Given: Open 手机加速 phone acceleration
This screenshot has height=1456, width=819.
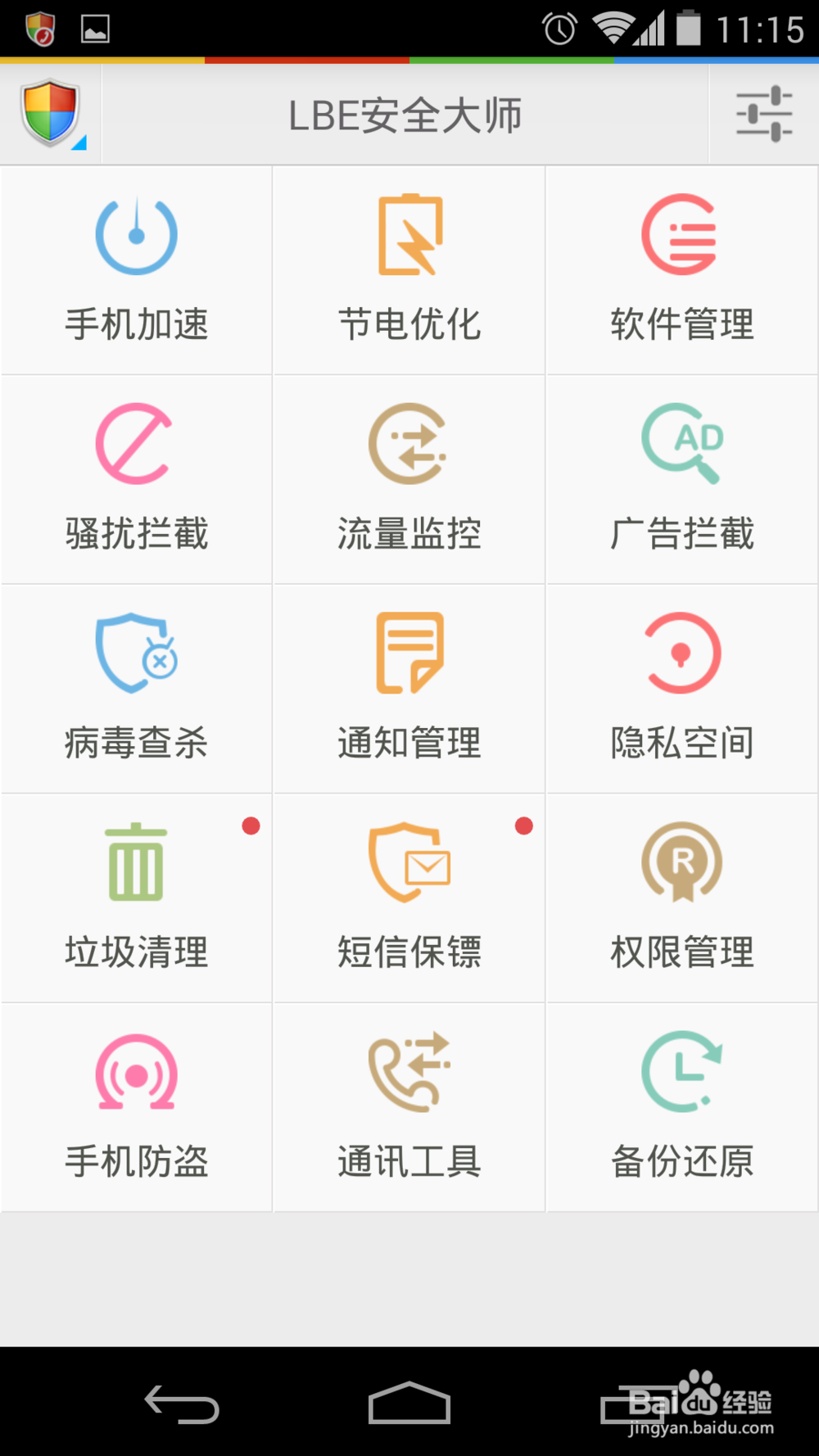Looking at the screenshot, I should tap(136, 270).
